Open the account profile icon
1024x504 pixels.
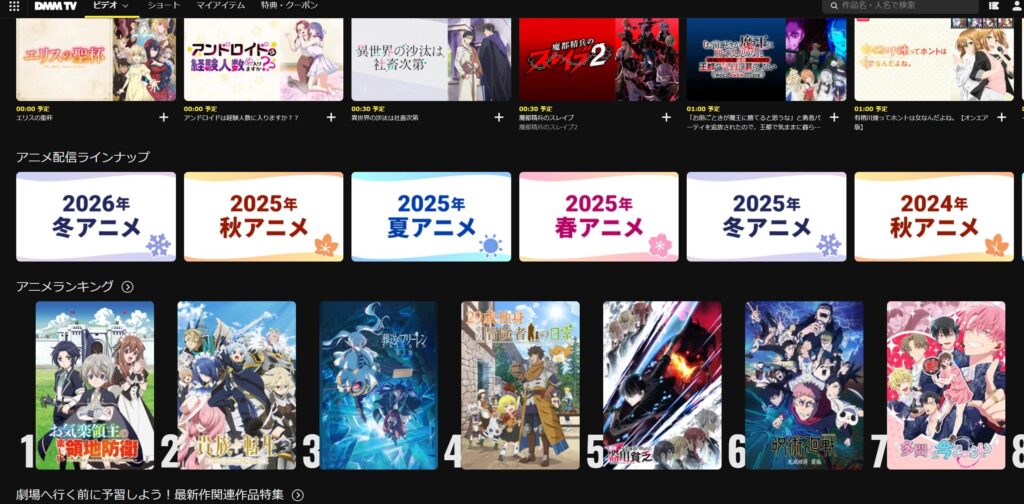click(x=1014, y=6)
